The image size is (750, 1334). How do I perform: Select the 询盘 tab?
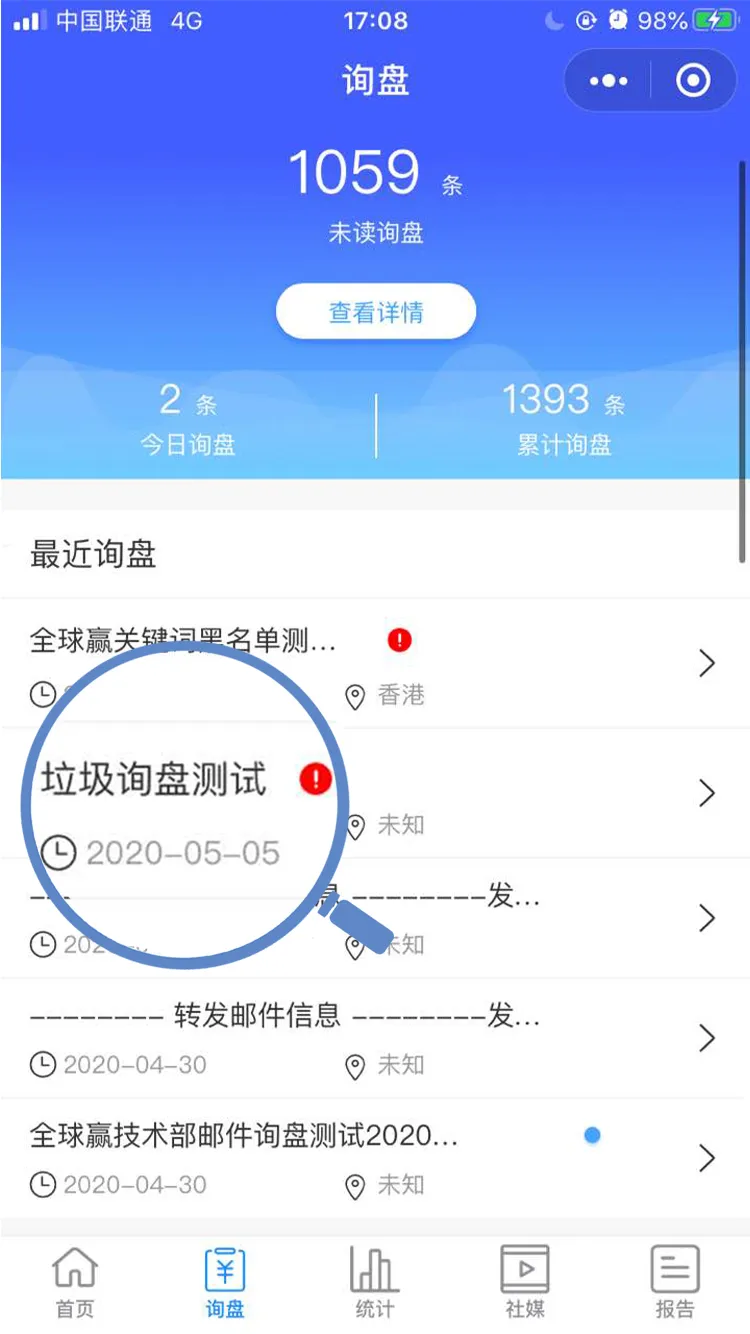pyautogui.click(x=225, y=1282)
